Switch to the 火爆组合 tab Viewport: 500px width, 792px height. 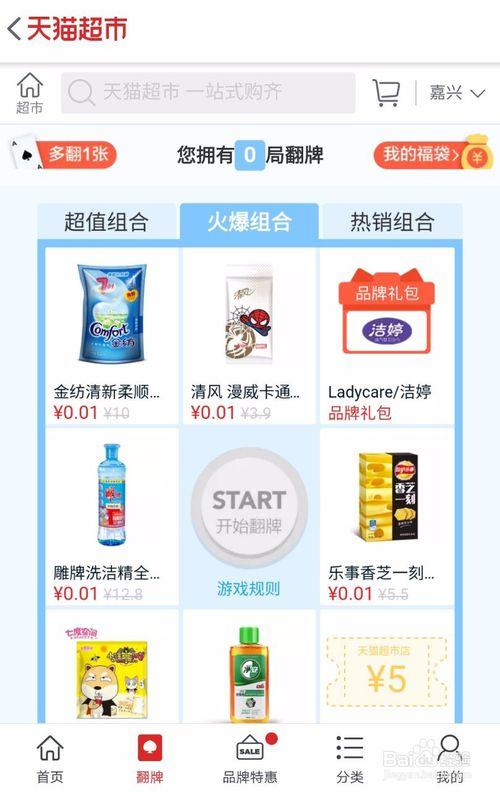(x=249, y=221)
